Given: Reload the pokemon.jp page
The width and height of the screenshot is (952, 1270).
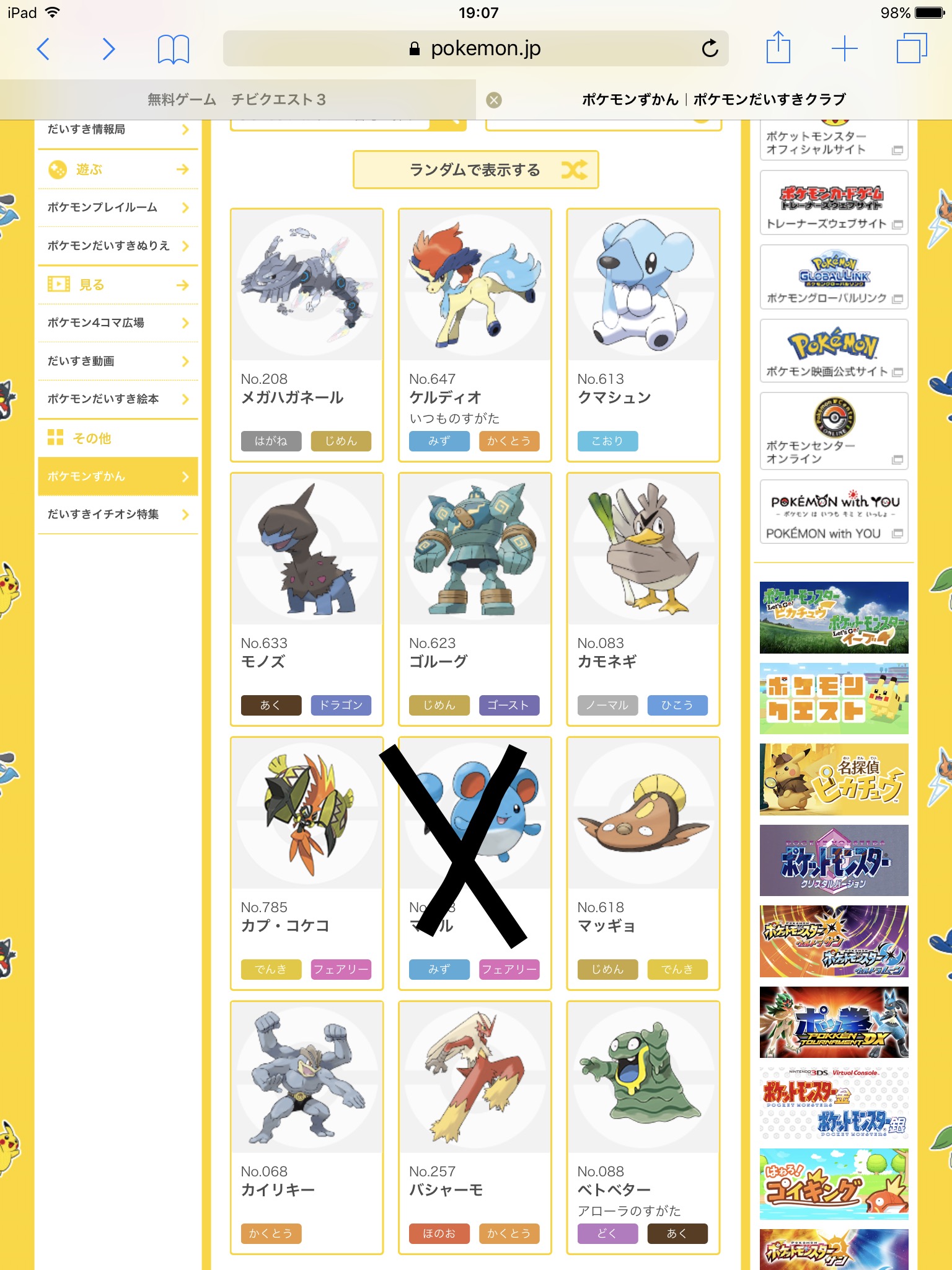Looking at the screenshot, I should point(710,48).
